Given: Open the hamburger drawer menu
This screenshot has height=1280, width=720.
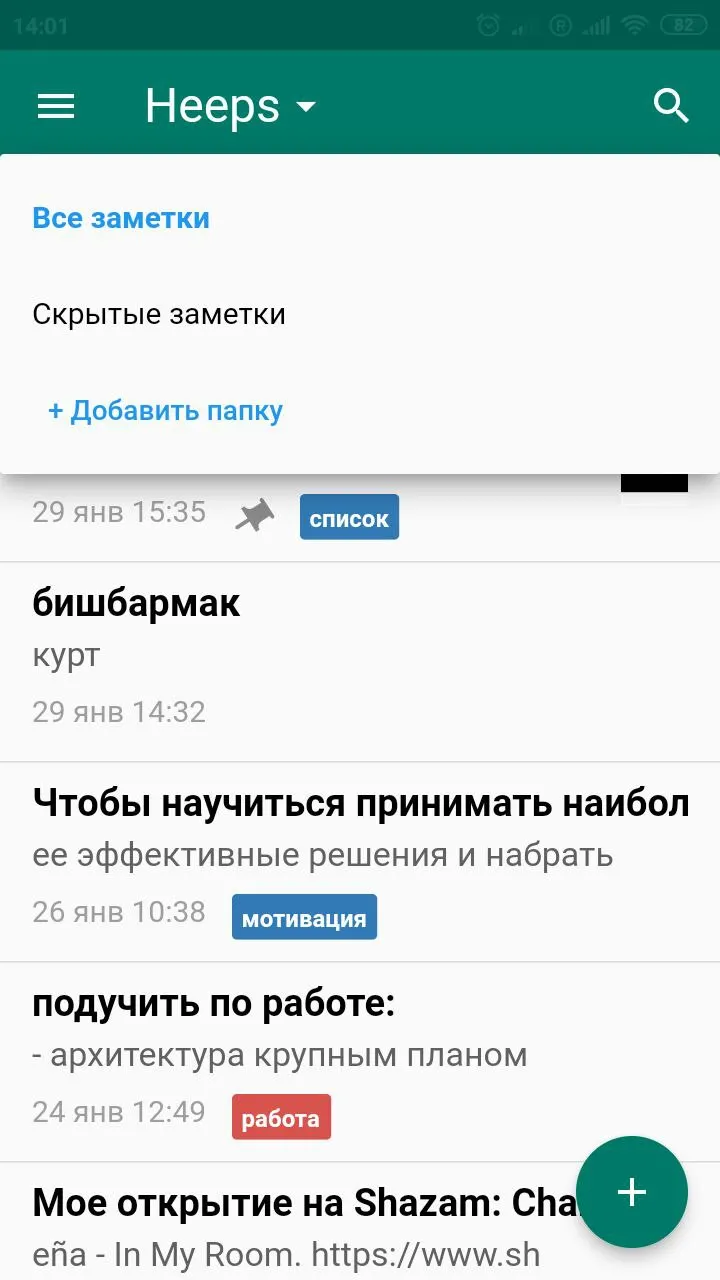Looking at the screenshot, I should pos(56,106).
